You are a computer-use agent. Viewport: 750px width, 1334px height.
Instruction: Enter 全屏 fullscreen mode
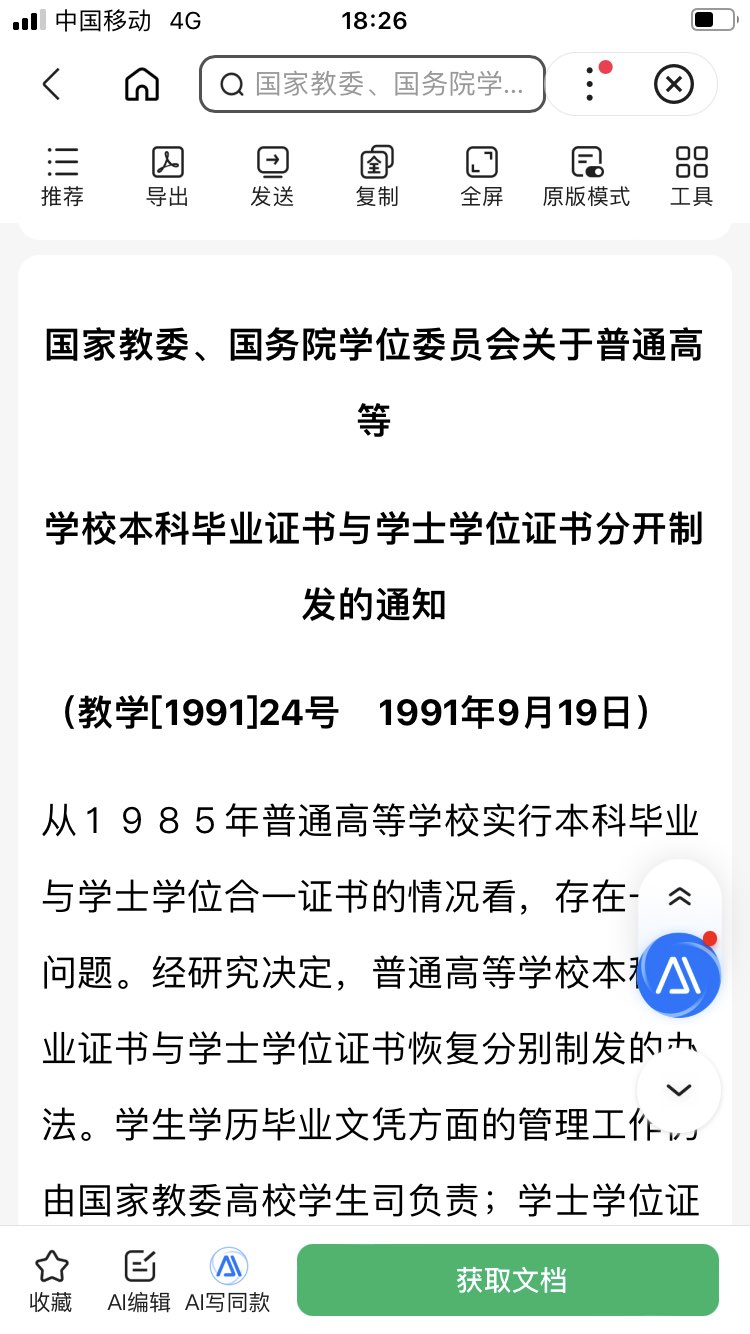[482, 176]
